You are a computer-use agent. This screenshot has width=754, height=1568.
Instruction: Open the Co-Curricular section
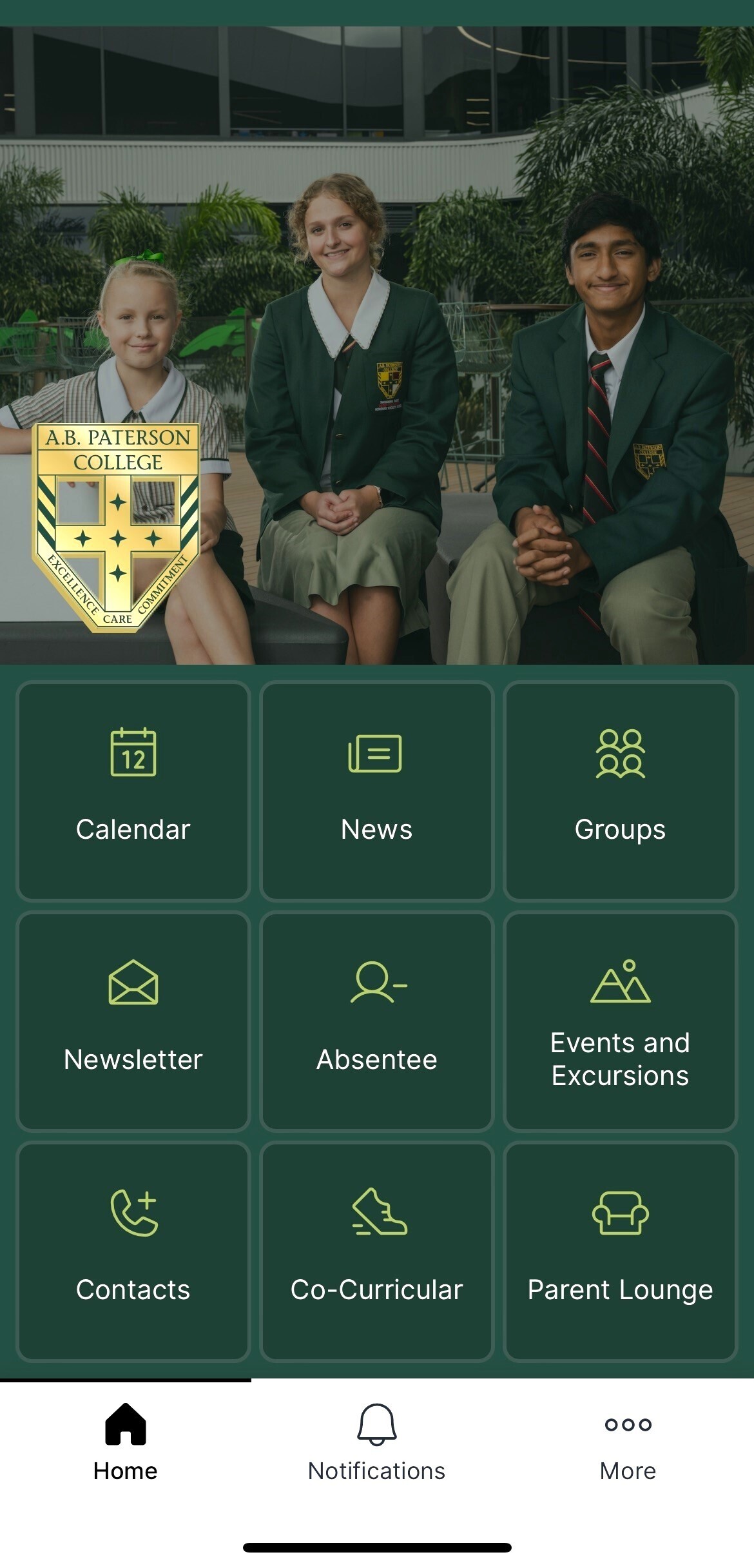(x=376, y=1251)
